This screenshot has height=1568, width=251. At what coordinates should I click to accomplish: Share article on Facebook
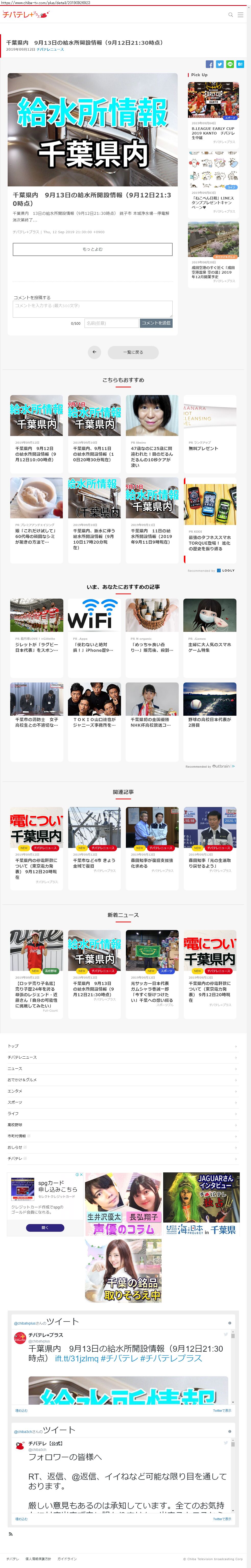[210, 64]
